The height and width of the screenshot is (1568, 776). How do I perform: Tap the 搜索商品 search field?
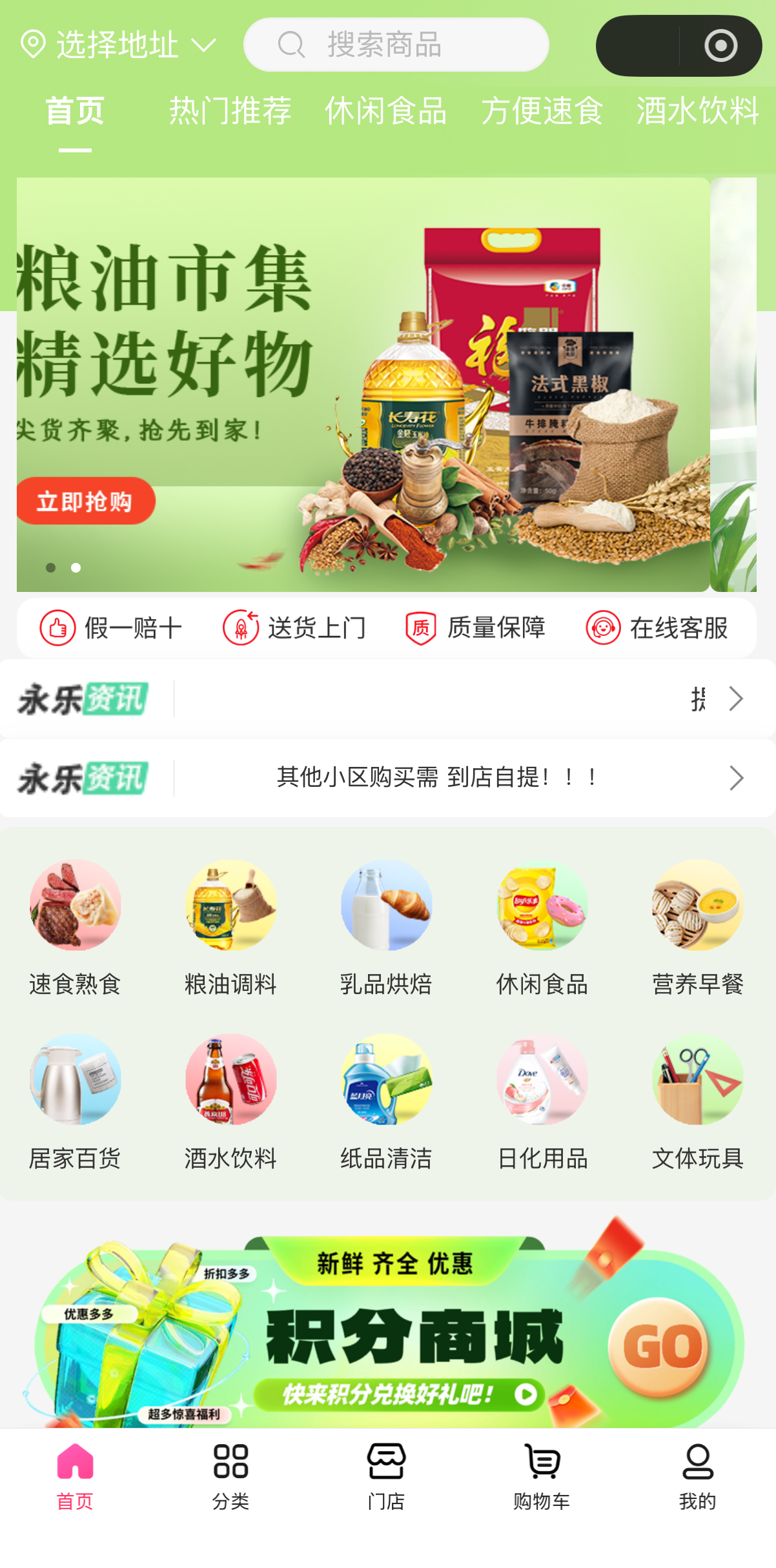point(396,44)
